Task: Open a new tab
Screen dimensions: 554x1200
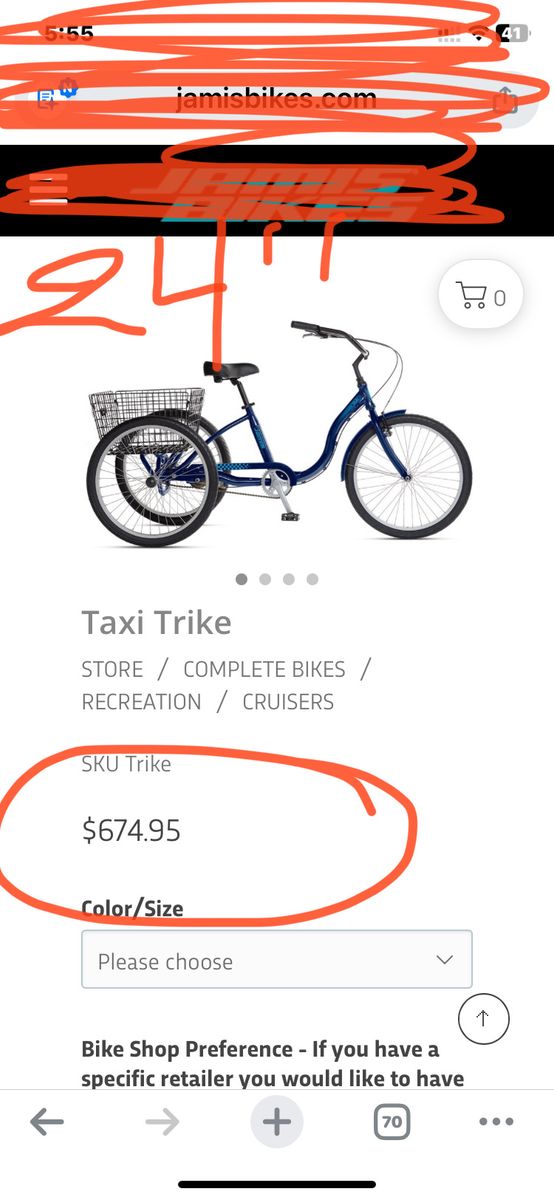Action: click(x=276, y=1122)
